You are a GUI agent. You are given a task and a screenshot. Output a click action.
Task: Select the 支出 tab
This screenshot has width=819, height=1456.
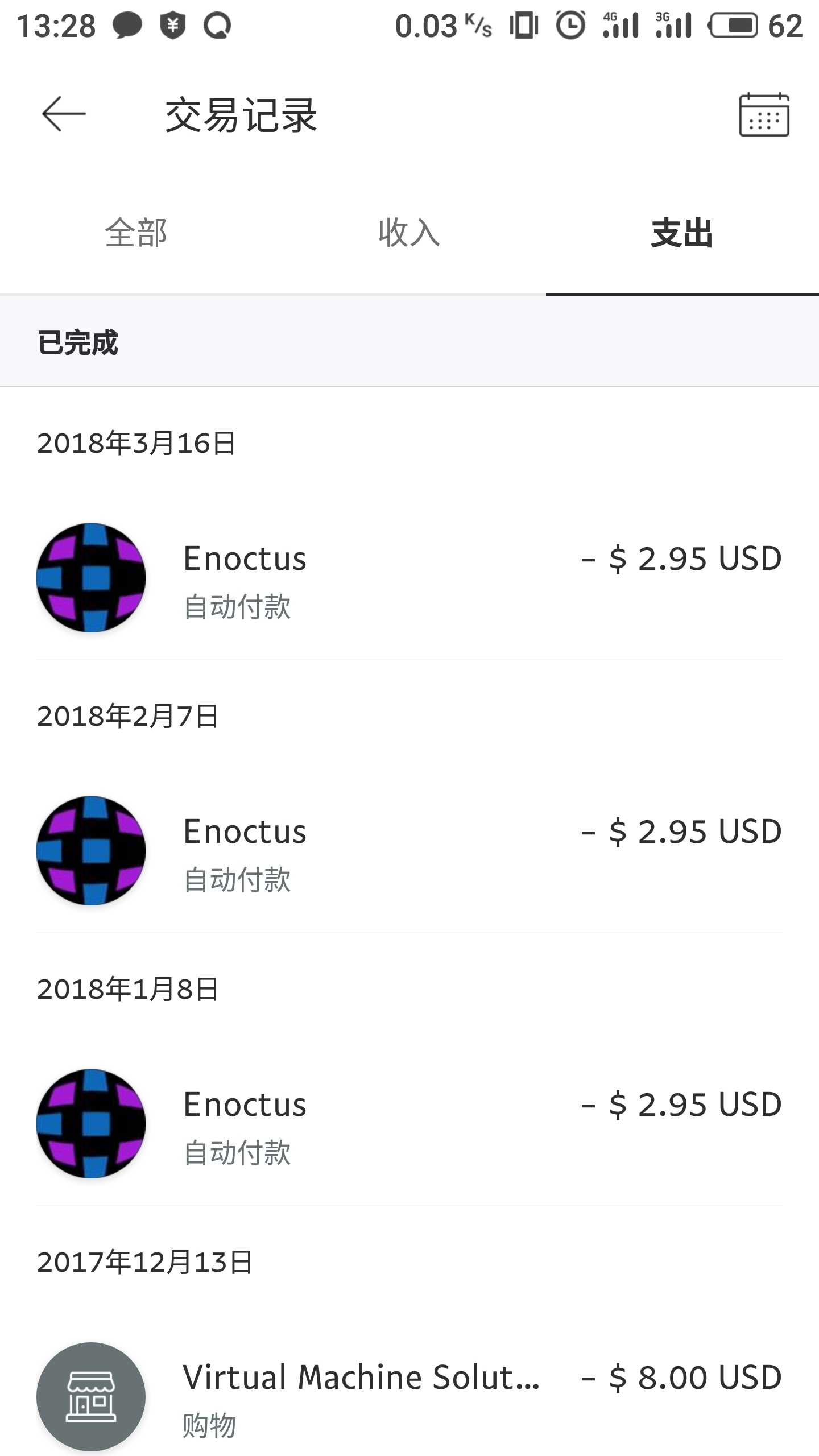[682, 233]
